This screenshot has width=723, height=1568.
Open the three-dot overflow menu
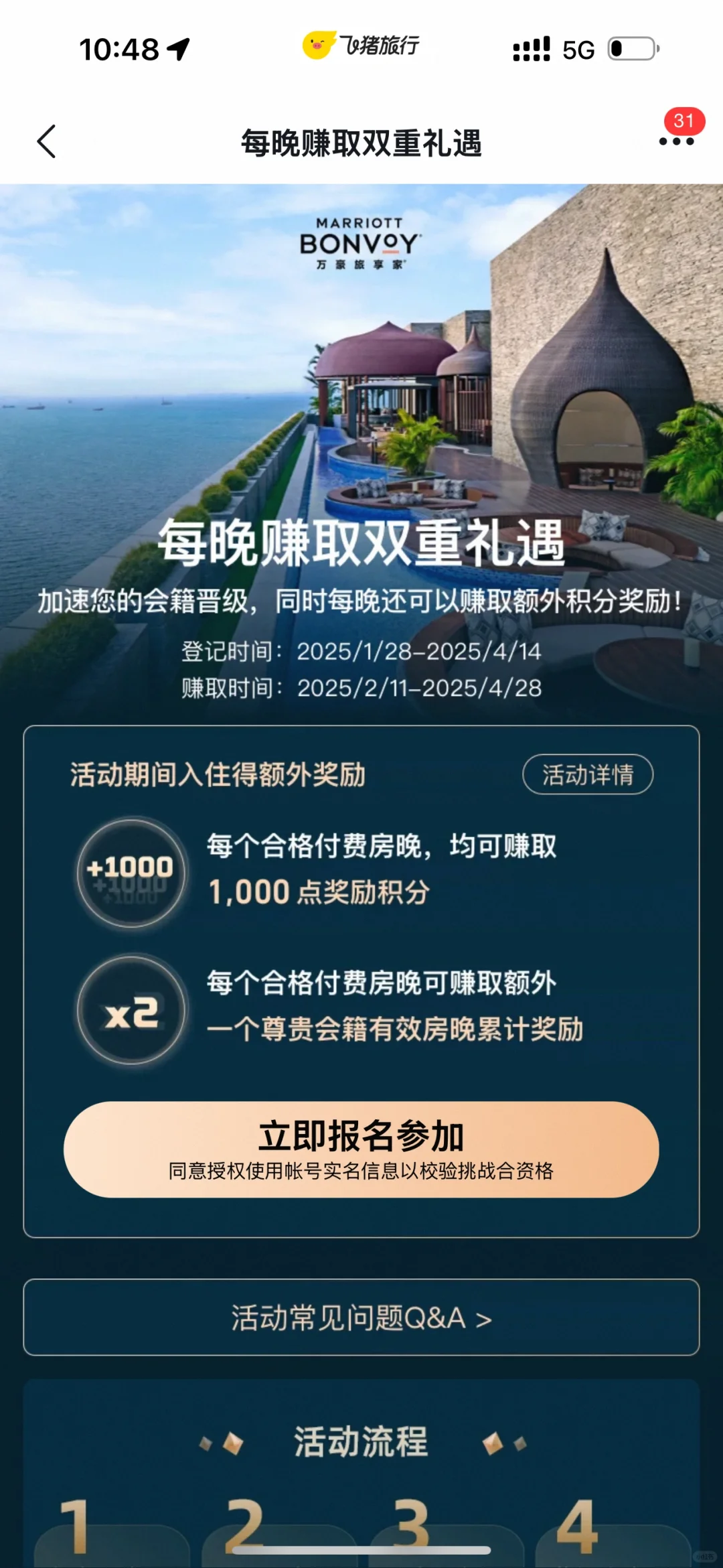[676, 141]
